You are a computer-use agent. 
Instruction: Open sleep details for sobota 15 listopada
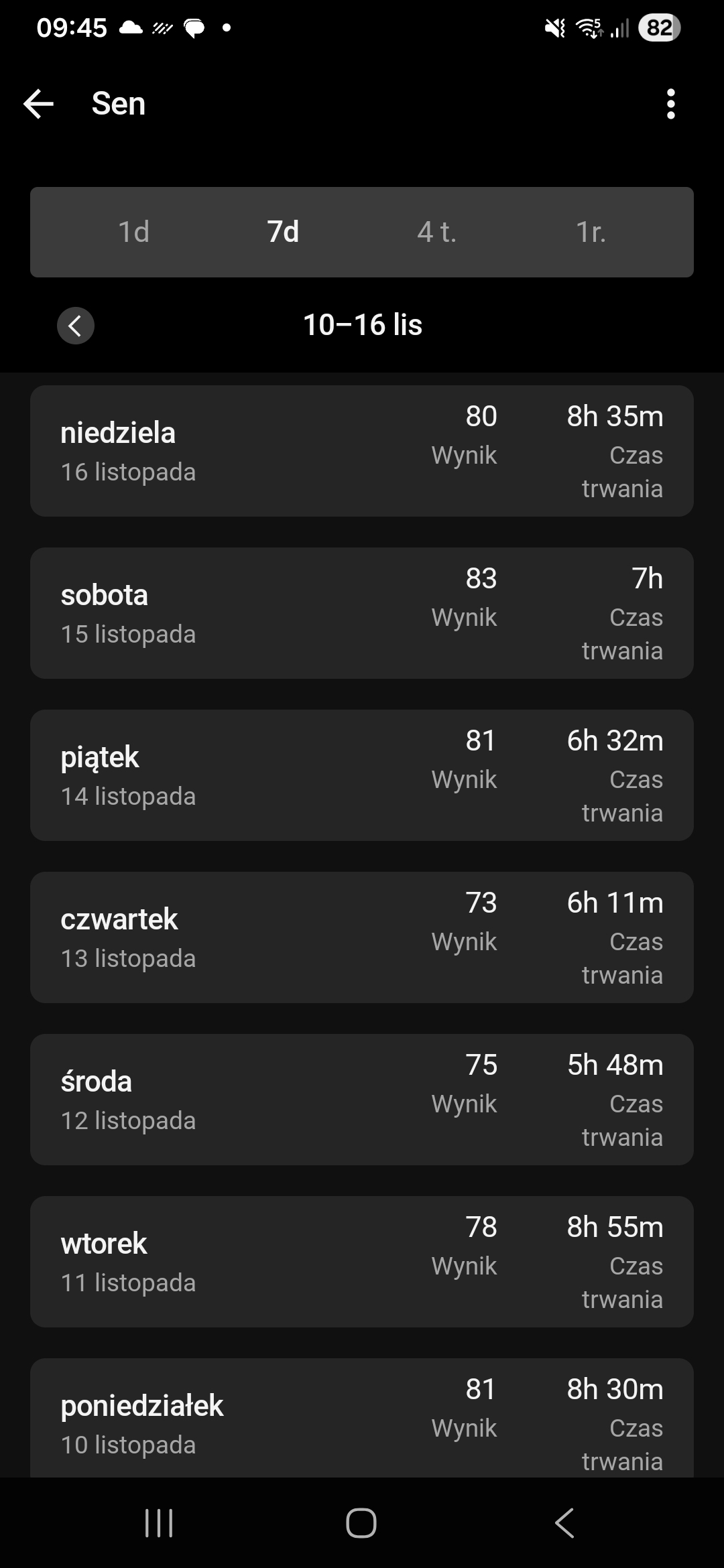pos(361,612)
